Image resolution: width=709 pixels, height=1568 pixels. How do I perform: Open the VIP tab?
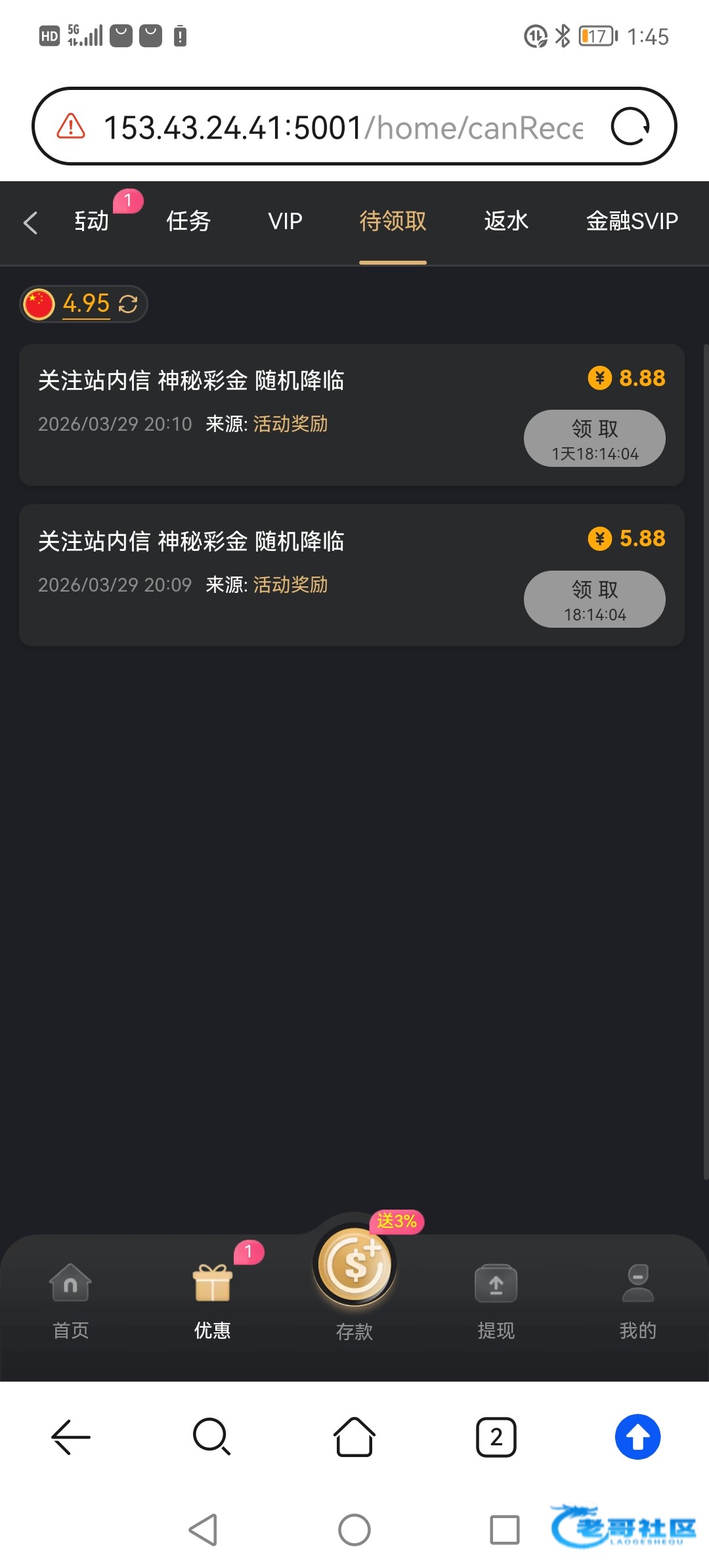(x=285, y=221)
